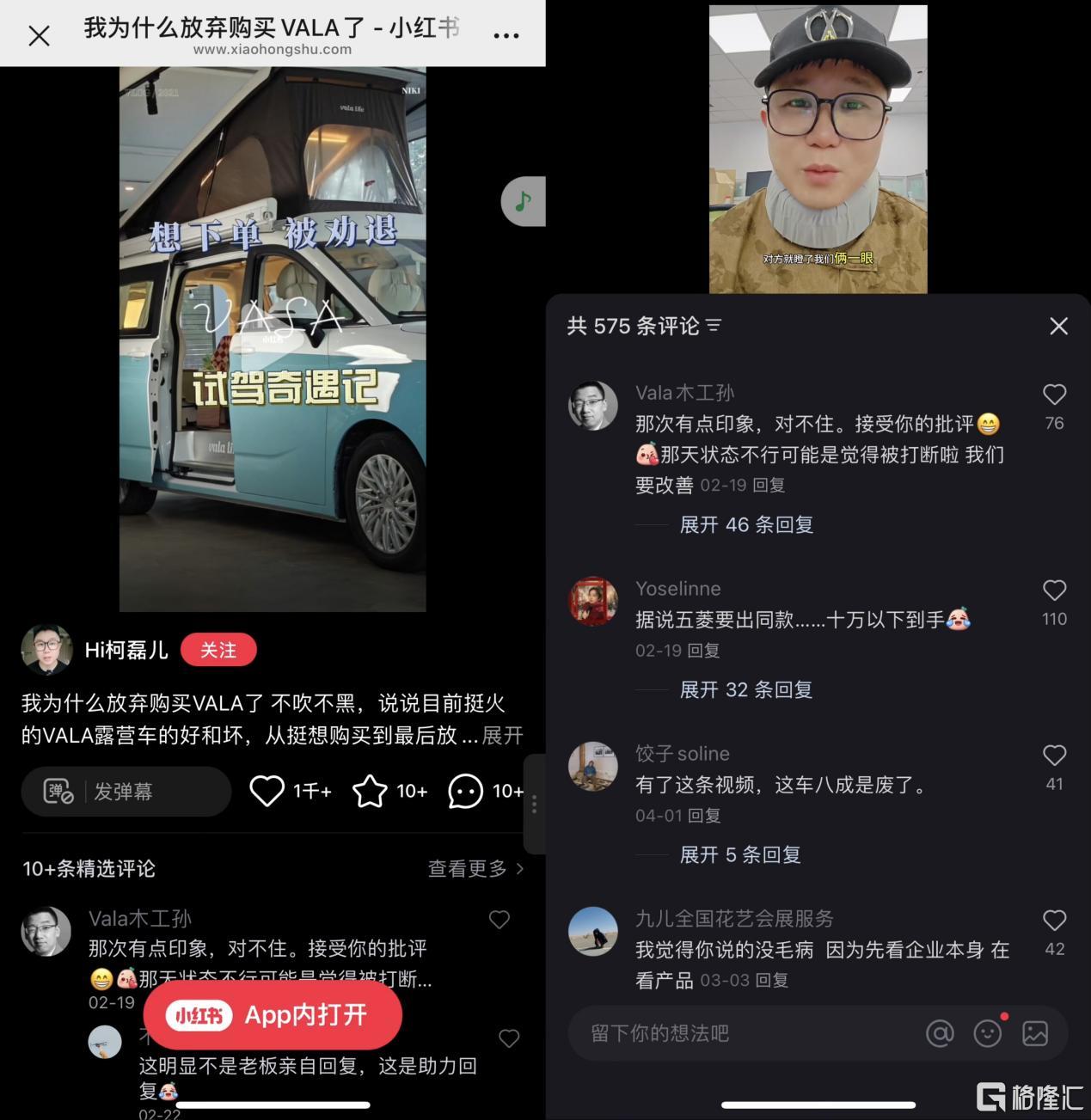Tap the floating music note icon
Viewport: 1091px width, 1120px height.
pos(523,201)
